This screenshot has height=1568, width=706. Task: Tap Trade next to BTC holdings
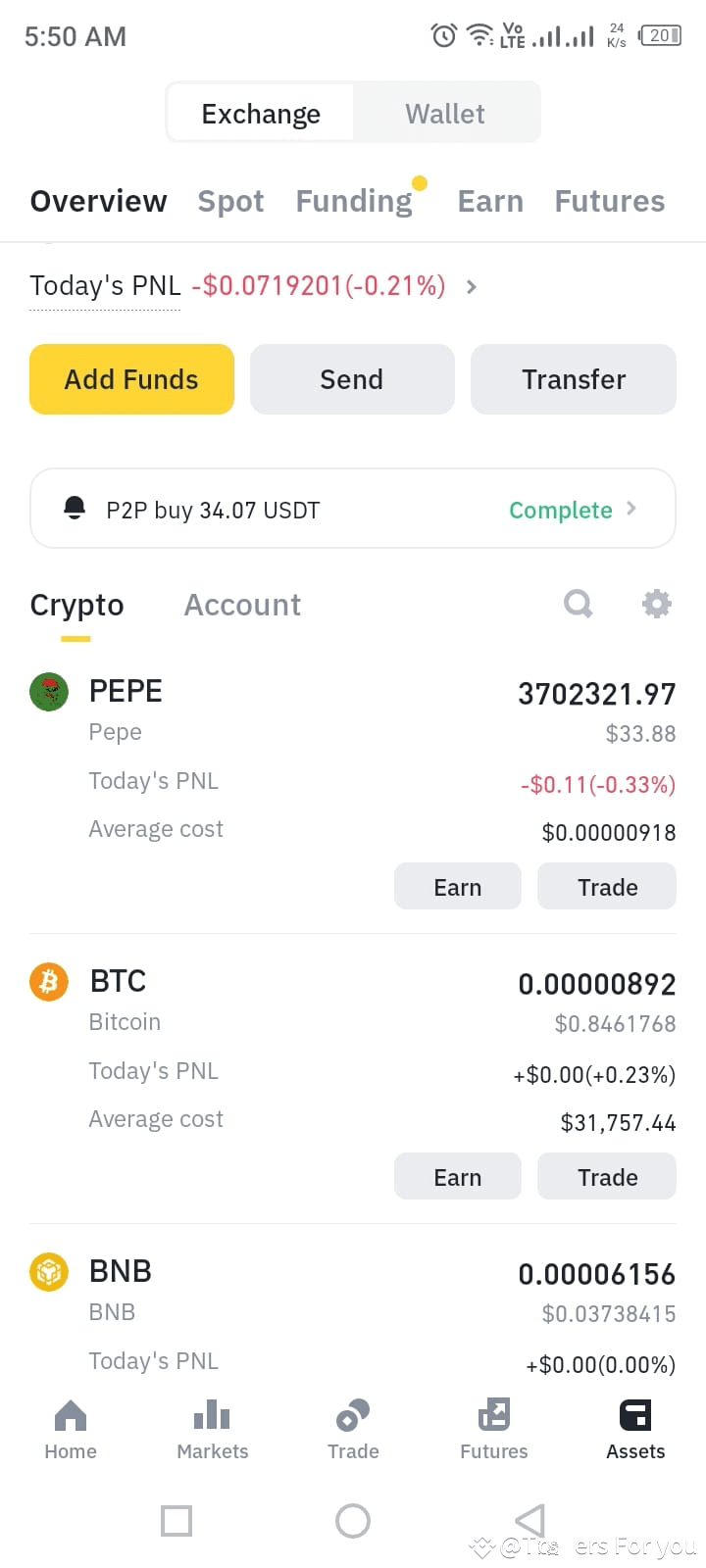tap(606, 1176)
